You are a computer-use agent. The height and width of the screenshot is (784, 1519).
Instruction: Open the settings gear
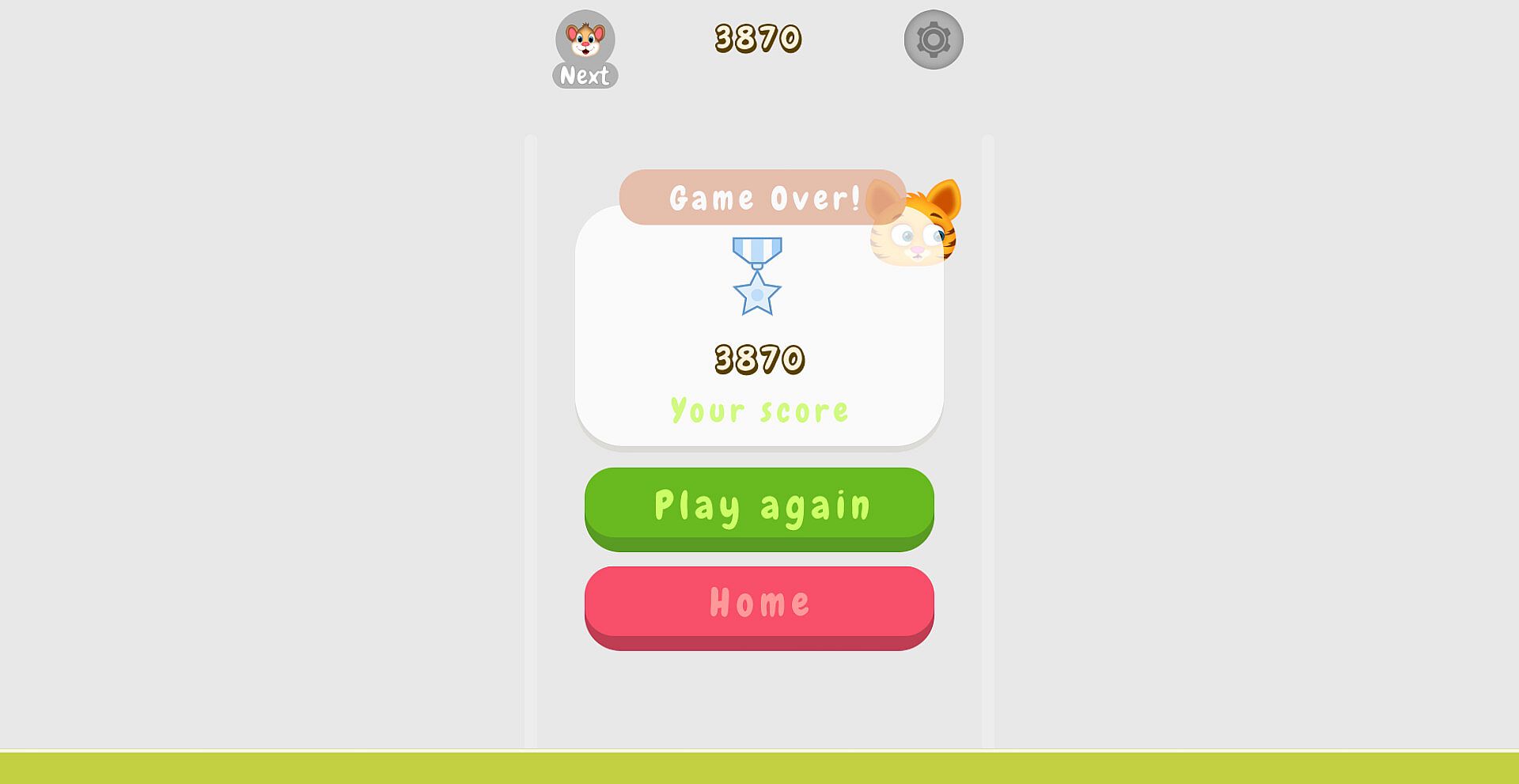coord(934,40)
